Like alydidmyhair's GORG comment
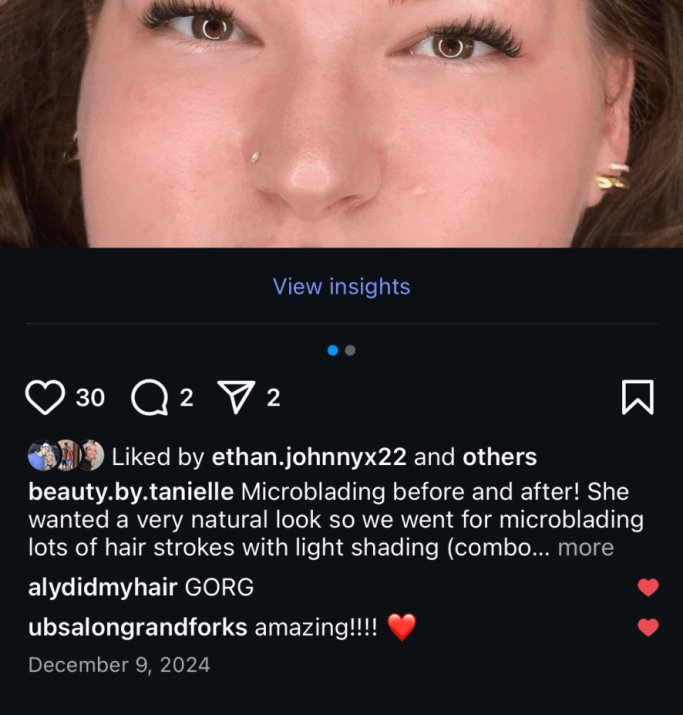683x715 pixels. click(x=648, y=588)
